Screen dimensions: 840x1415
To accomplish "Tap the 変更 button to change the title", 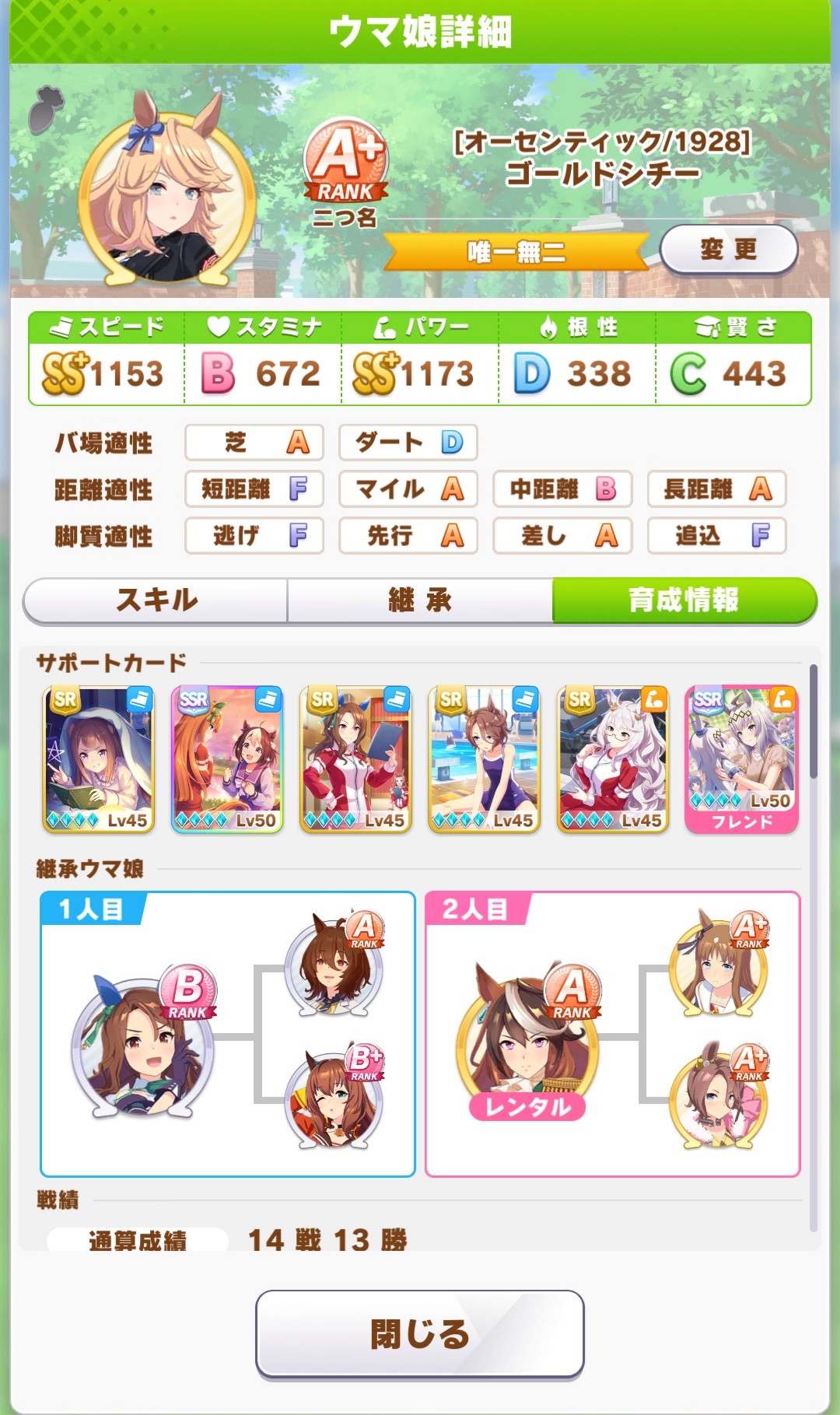I will [x=729, y=250].
